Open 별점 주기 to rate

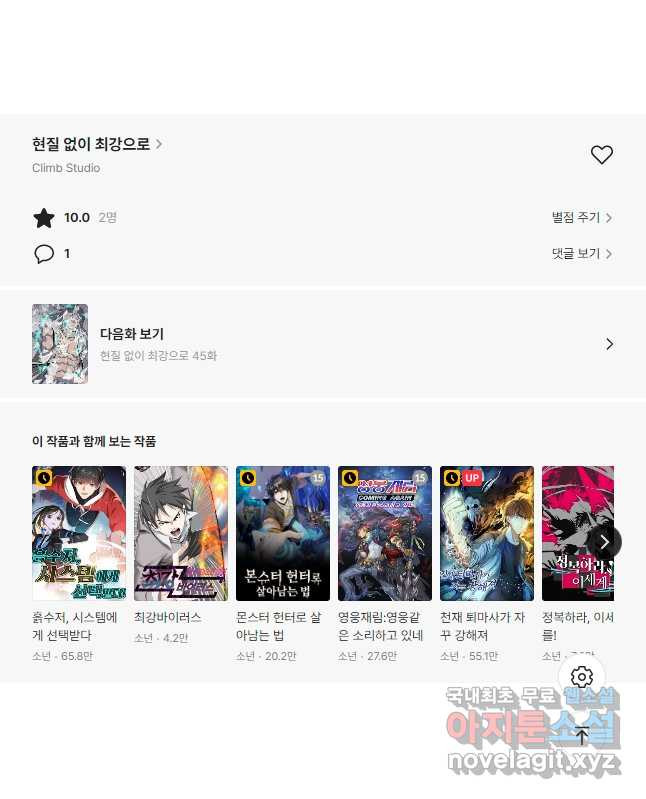pos(581,217)
